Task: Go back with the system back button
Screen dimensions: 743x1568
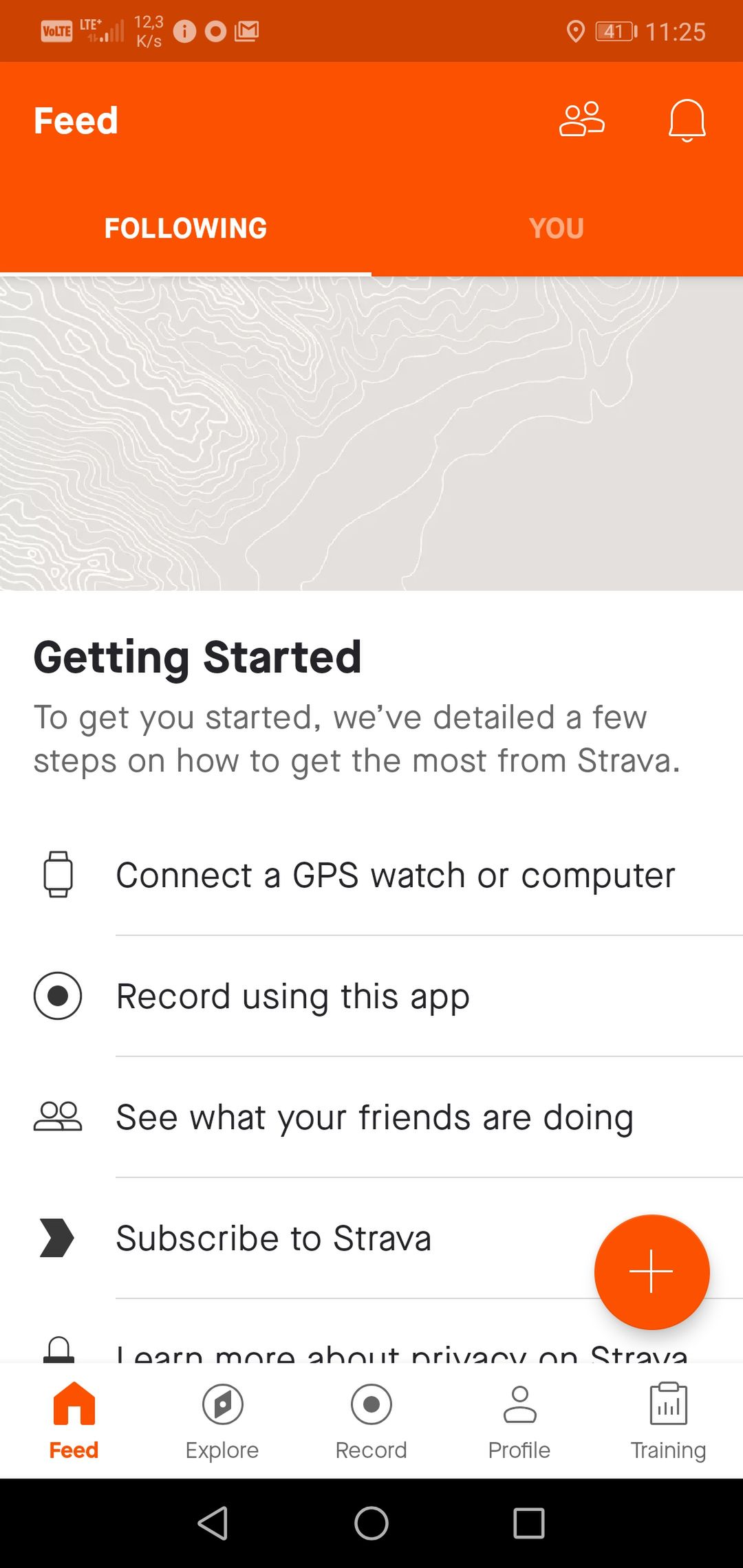Action: point(213,1523)
